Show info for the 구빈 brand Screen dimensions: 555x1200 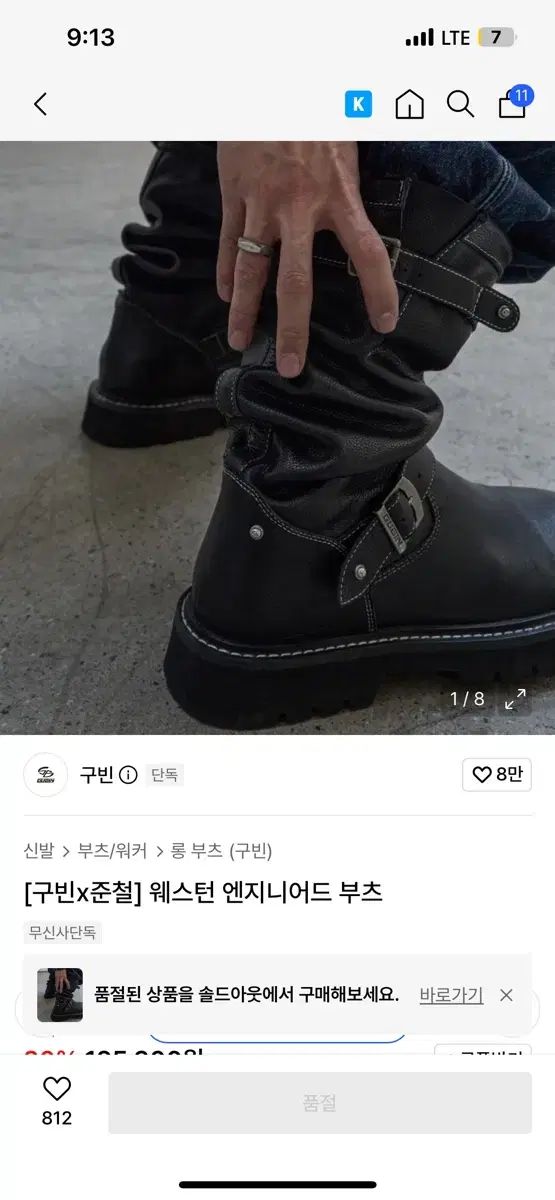coord(128,775)
